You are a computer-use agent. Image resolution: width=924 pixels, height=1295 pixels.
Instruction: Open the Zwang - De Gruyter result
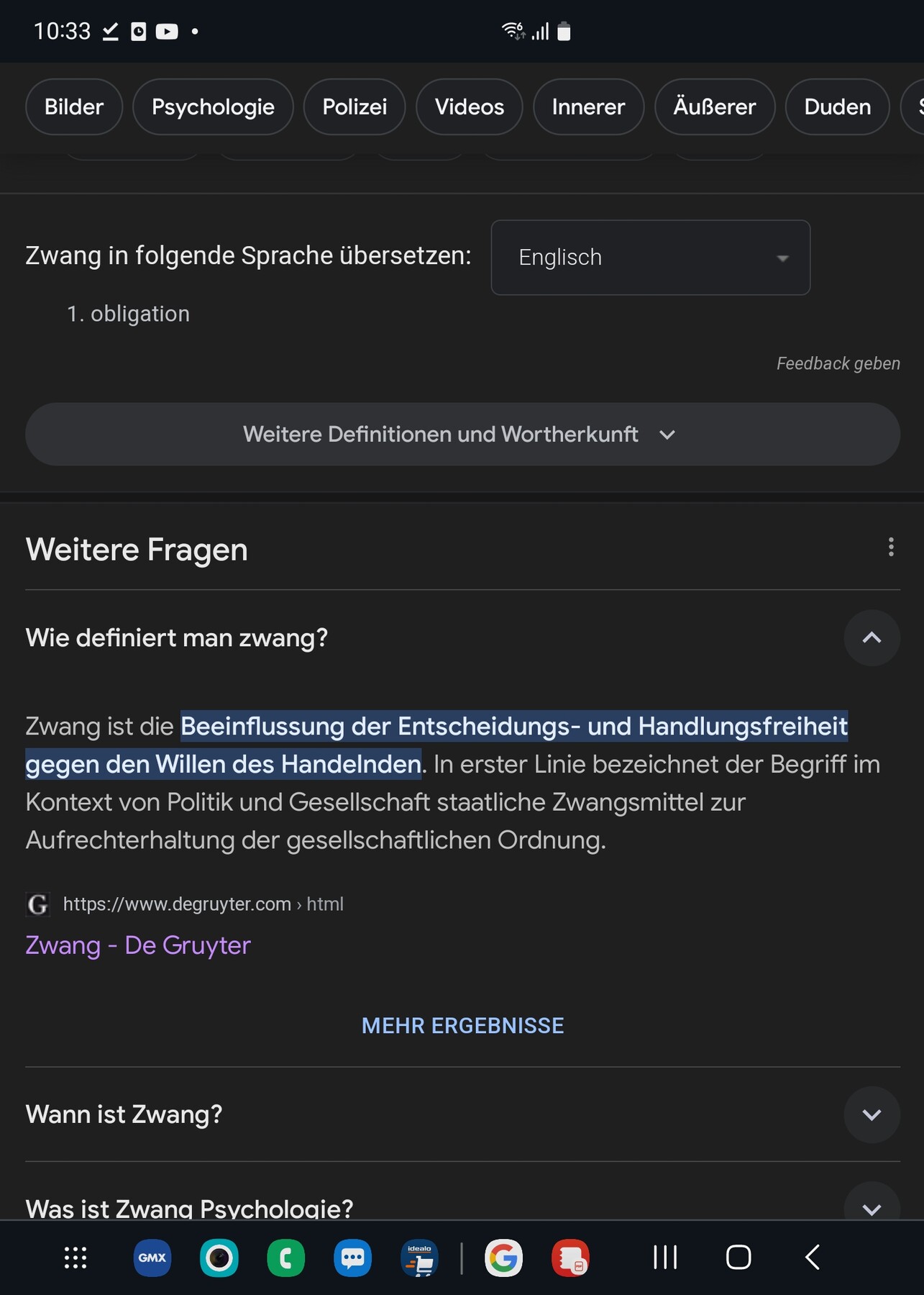138,945
